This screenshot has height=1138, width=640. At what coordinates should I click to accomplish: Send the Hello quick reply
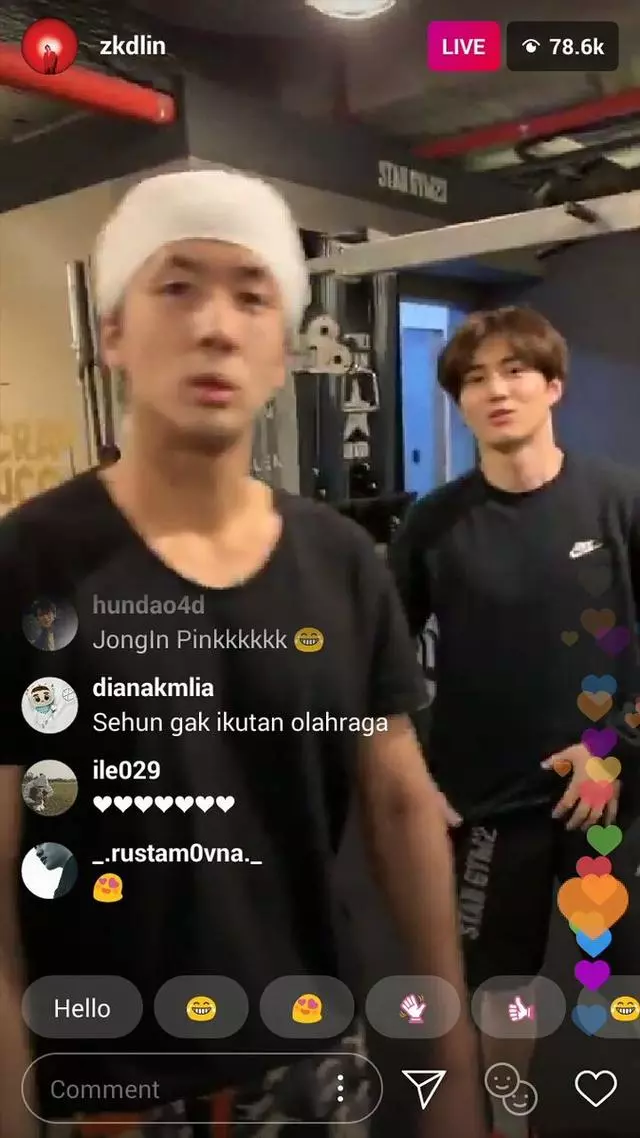coord(82,1008)
